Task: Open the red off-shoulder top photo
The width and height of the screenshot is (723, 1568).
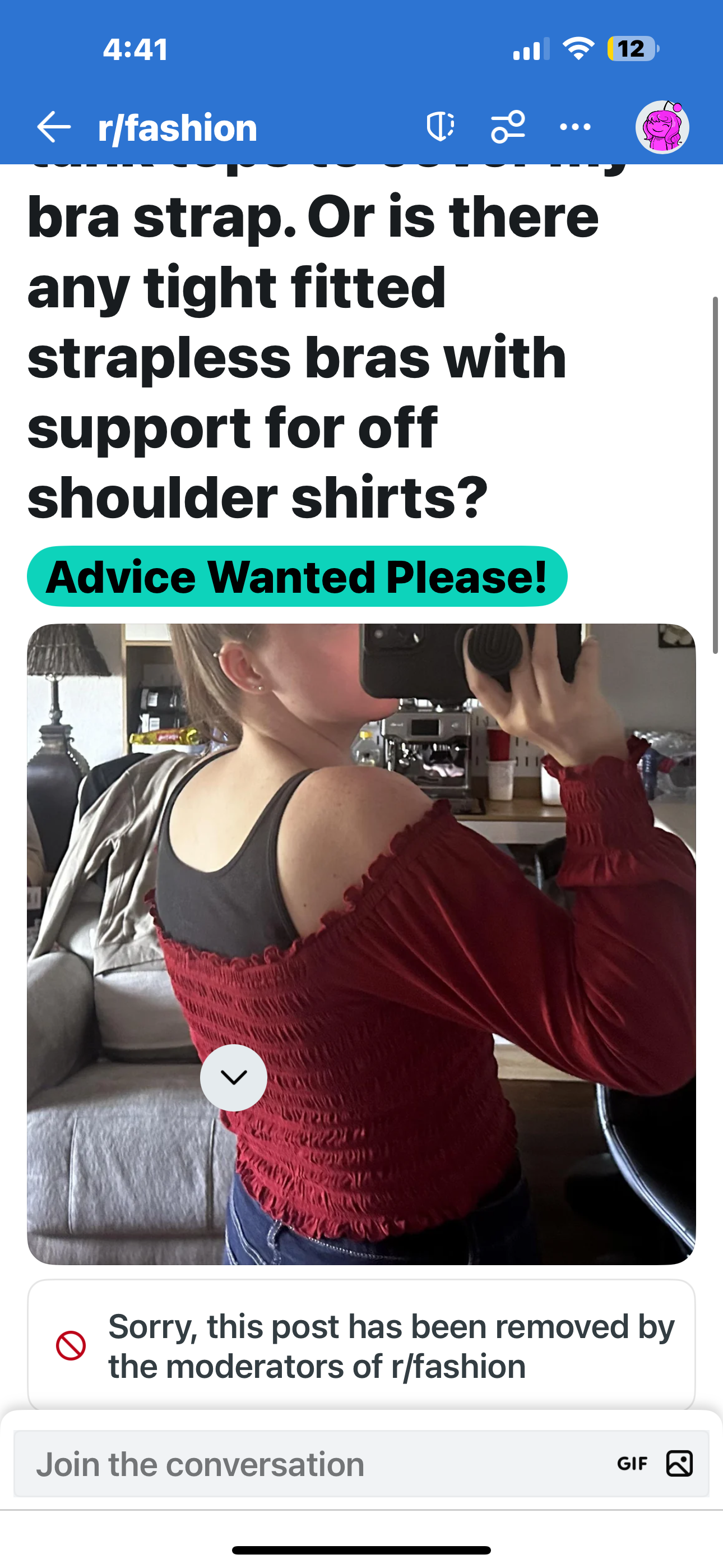Action: (361, 944)
